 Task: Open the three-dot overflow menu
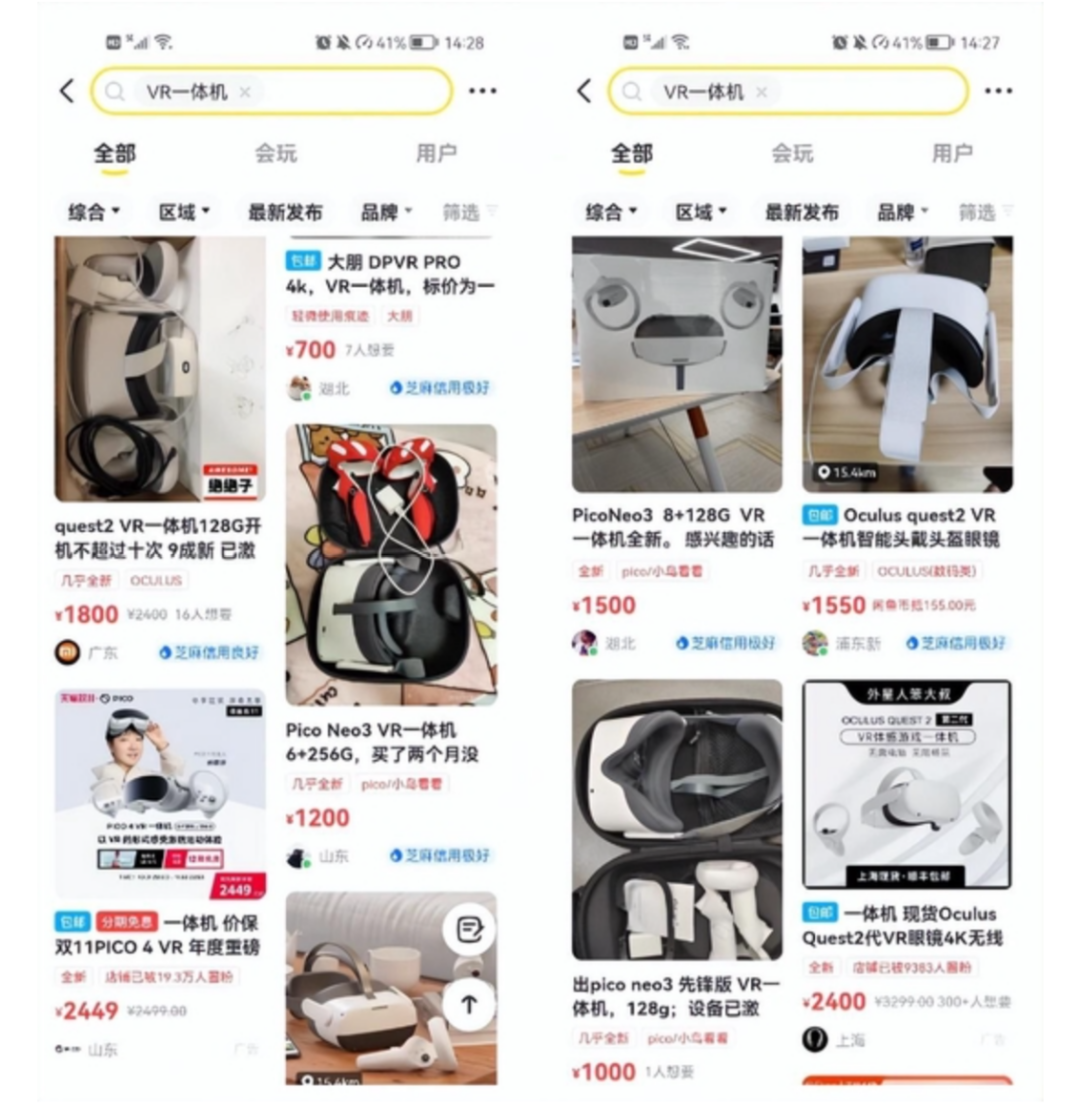tap(482, 90)
